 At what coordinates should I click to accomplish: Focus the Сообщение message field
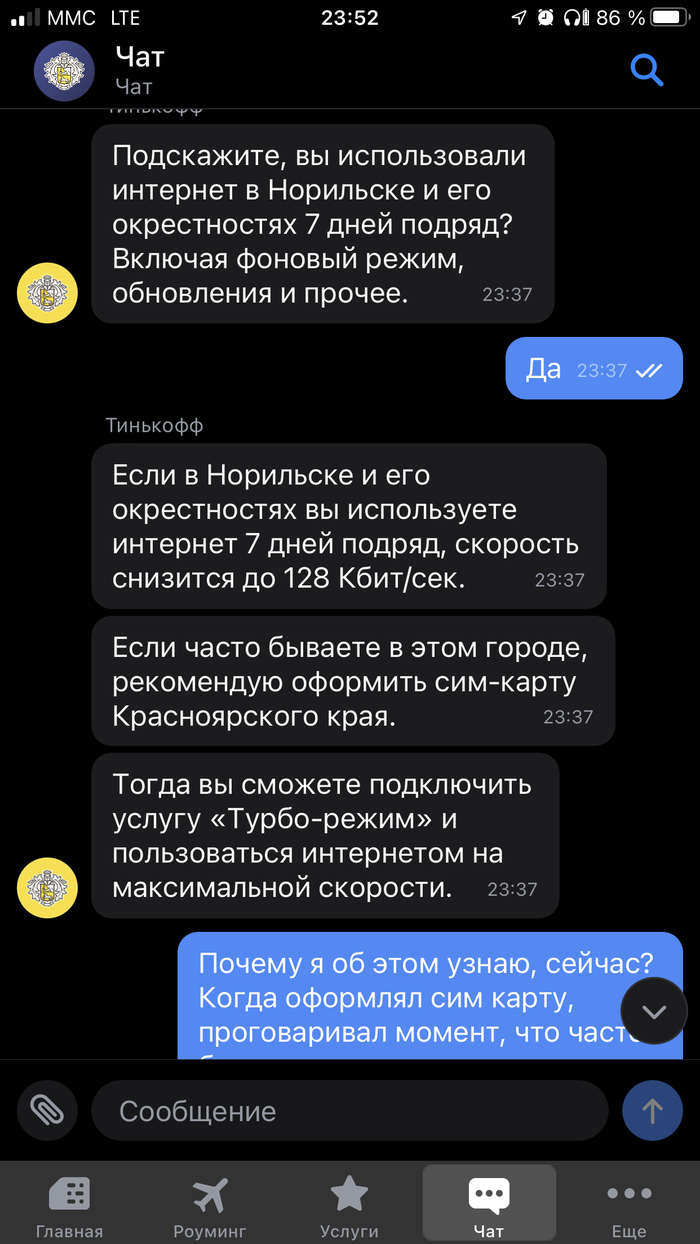tap(350, 1110)
